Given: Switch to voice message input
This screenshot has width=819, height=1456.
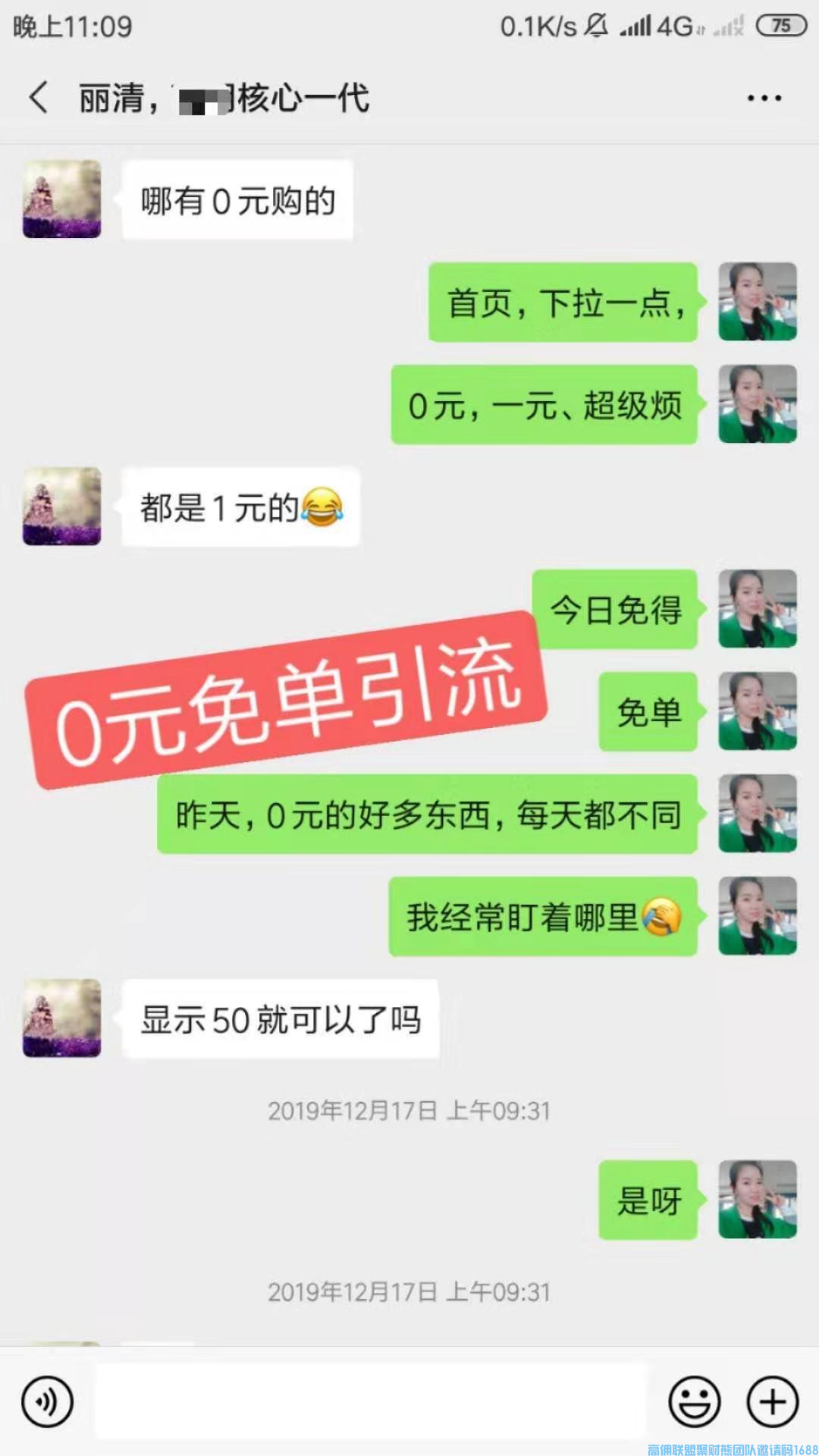Looking at the screenshot, I should click(48, 1401).
